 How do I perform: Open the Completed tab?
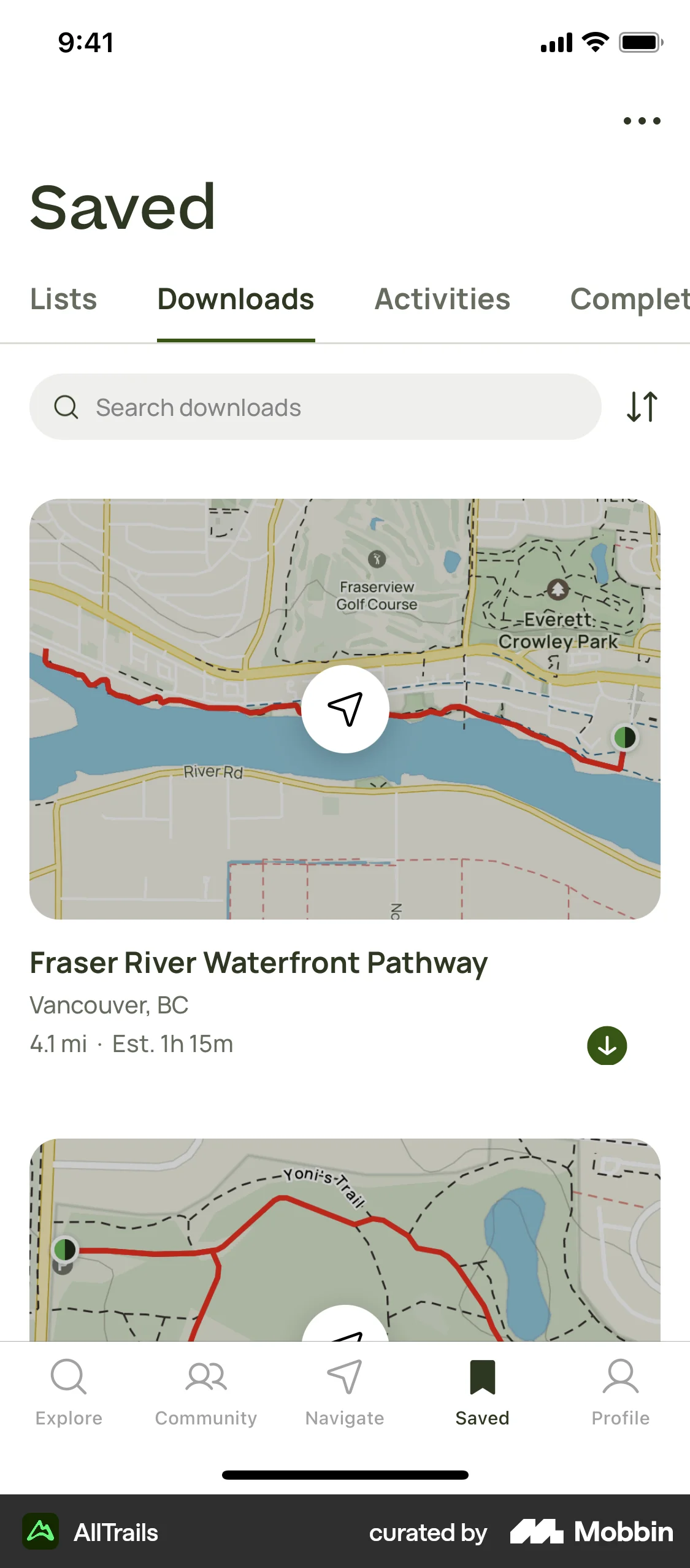click(629, 300)
